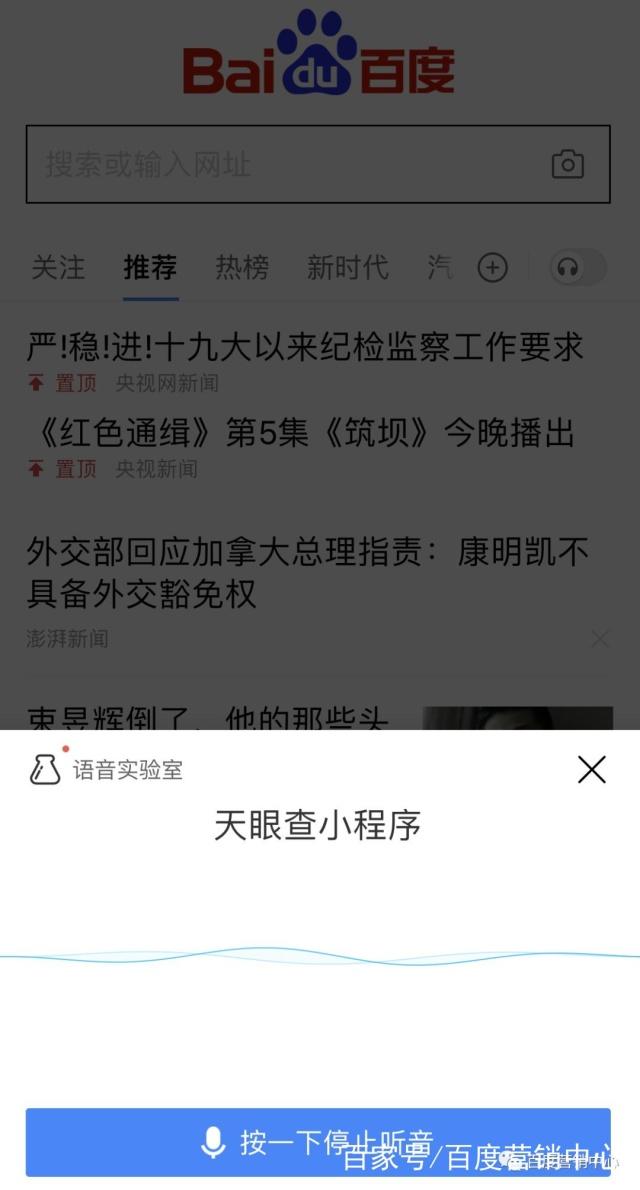Tap the 搜索或输入网址 search box

290,164
